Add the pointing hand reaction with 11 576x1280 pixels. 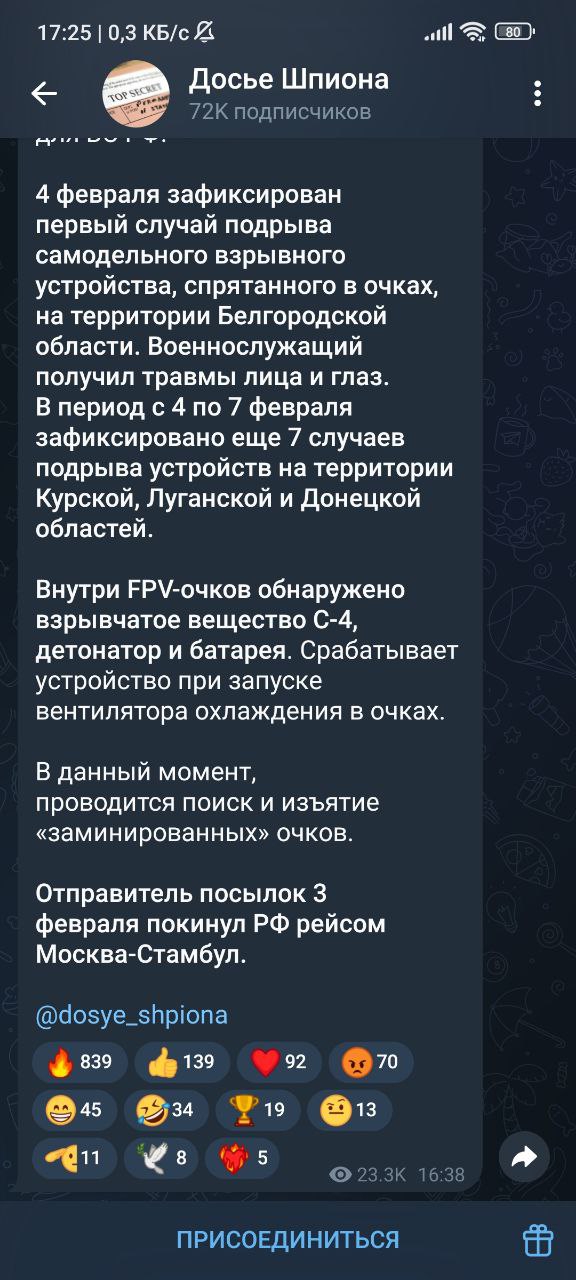click(x=74, y=1158)
